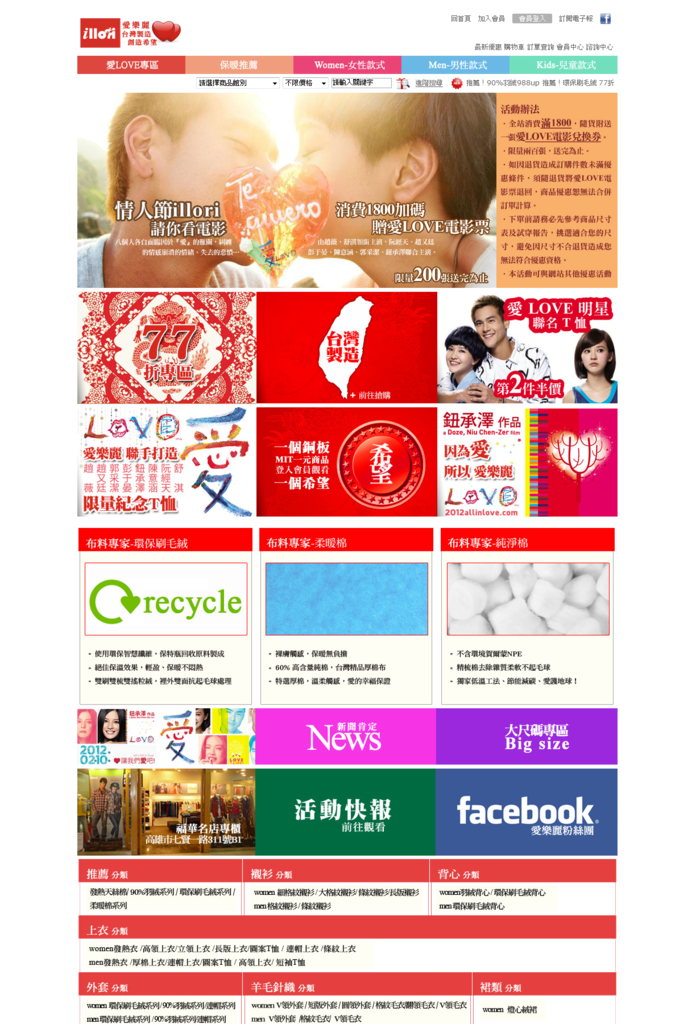Open the 台灣製造 red banner
This screenshot has height=1024, width=696.
(346, 347)
